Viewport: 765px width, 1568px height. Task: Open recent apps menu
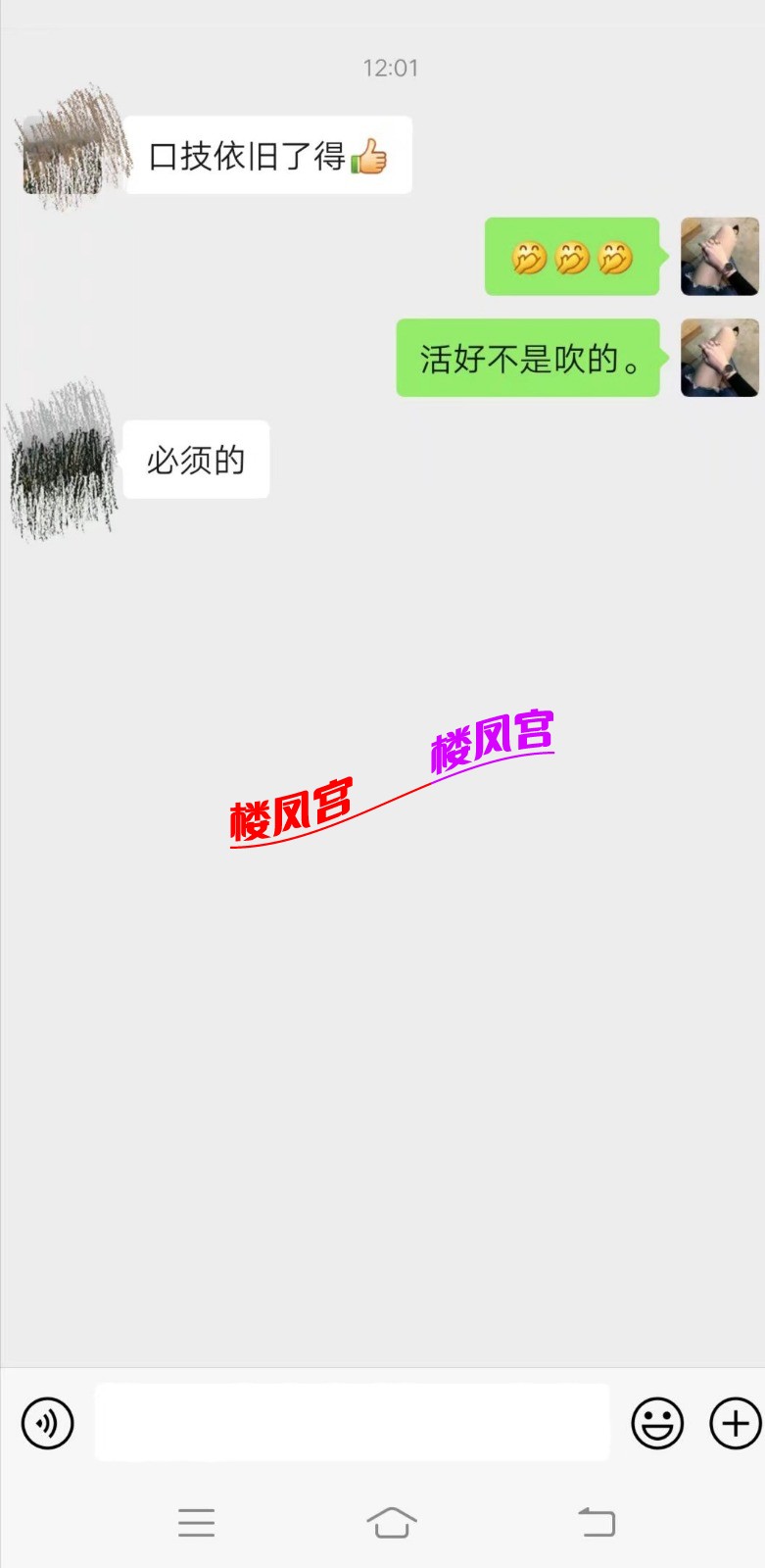tap(196, 1522)
